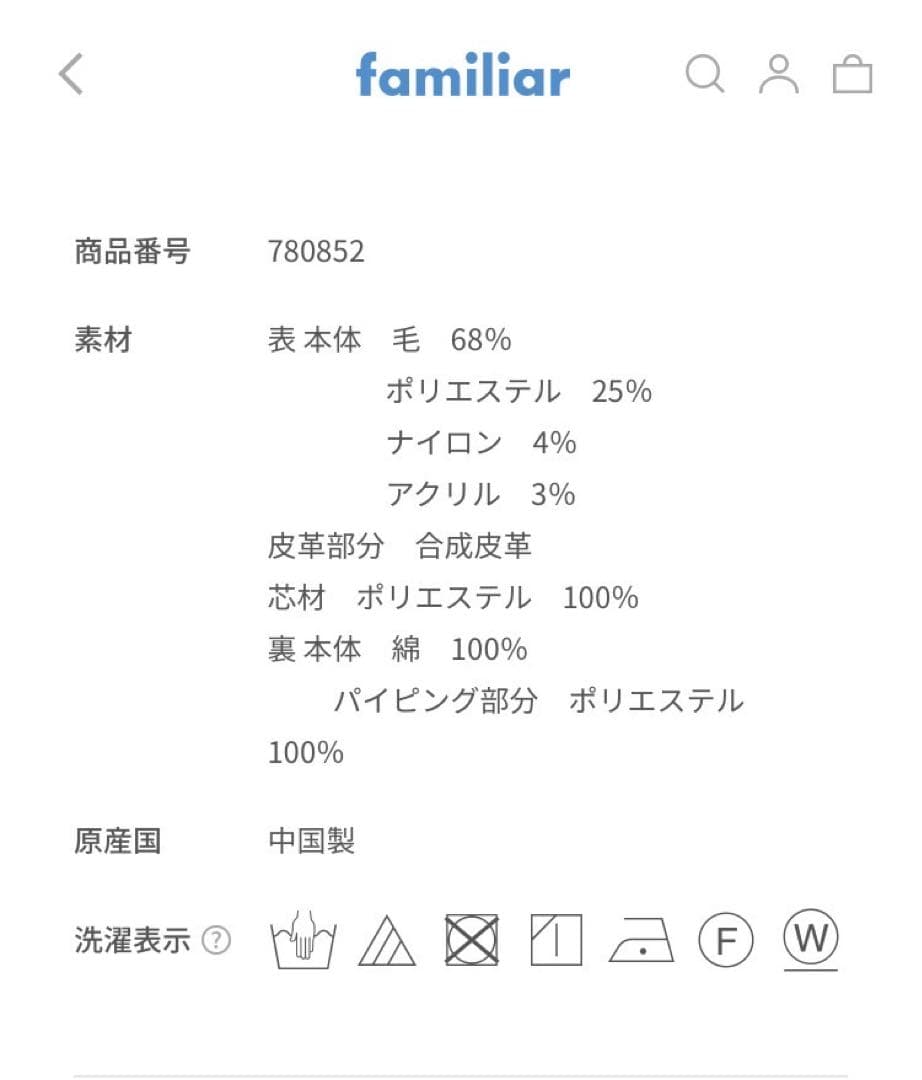Go back using the left chevron
922x1080 pixels.
click(x=68, y=75)
